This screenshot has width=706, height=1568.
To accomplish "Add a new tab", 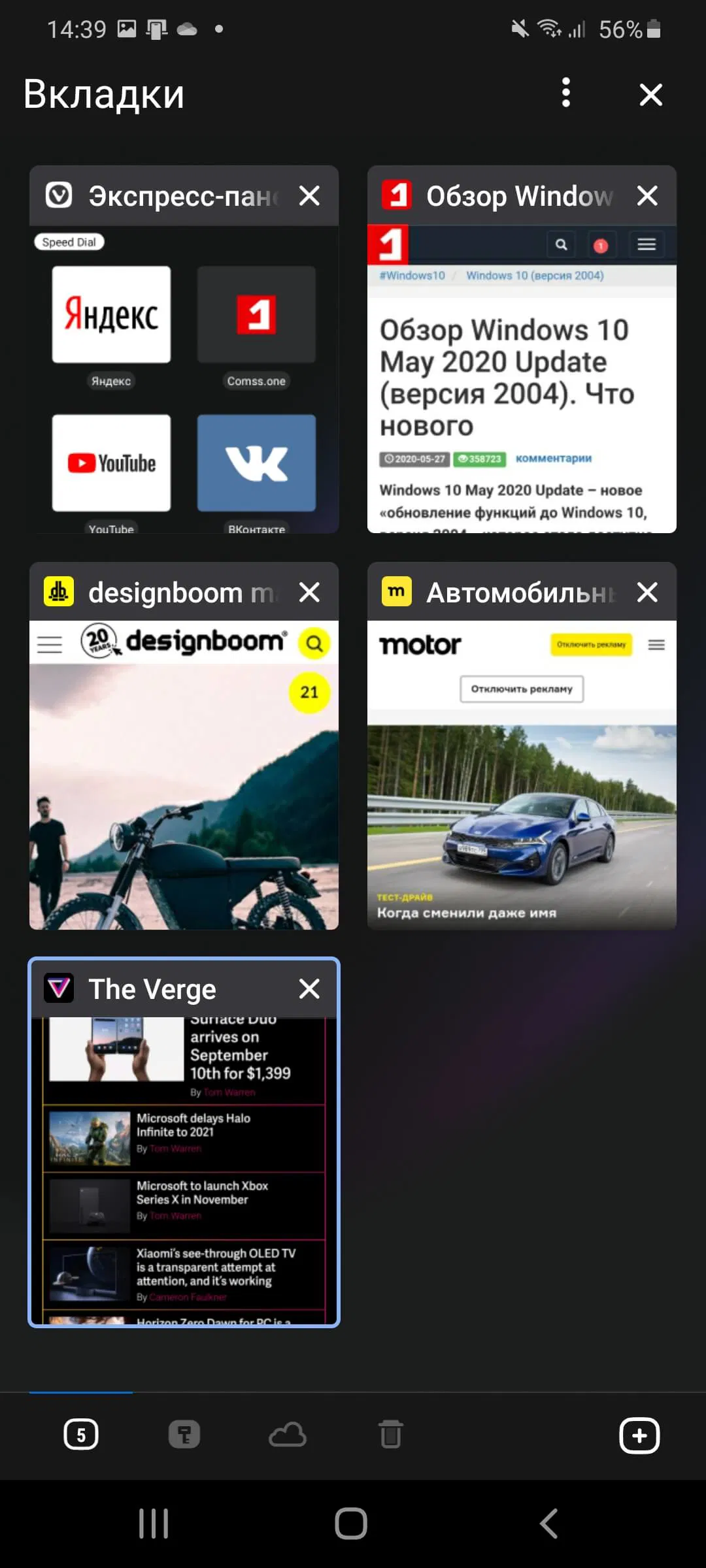I will tap(639, 1435).
